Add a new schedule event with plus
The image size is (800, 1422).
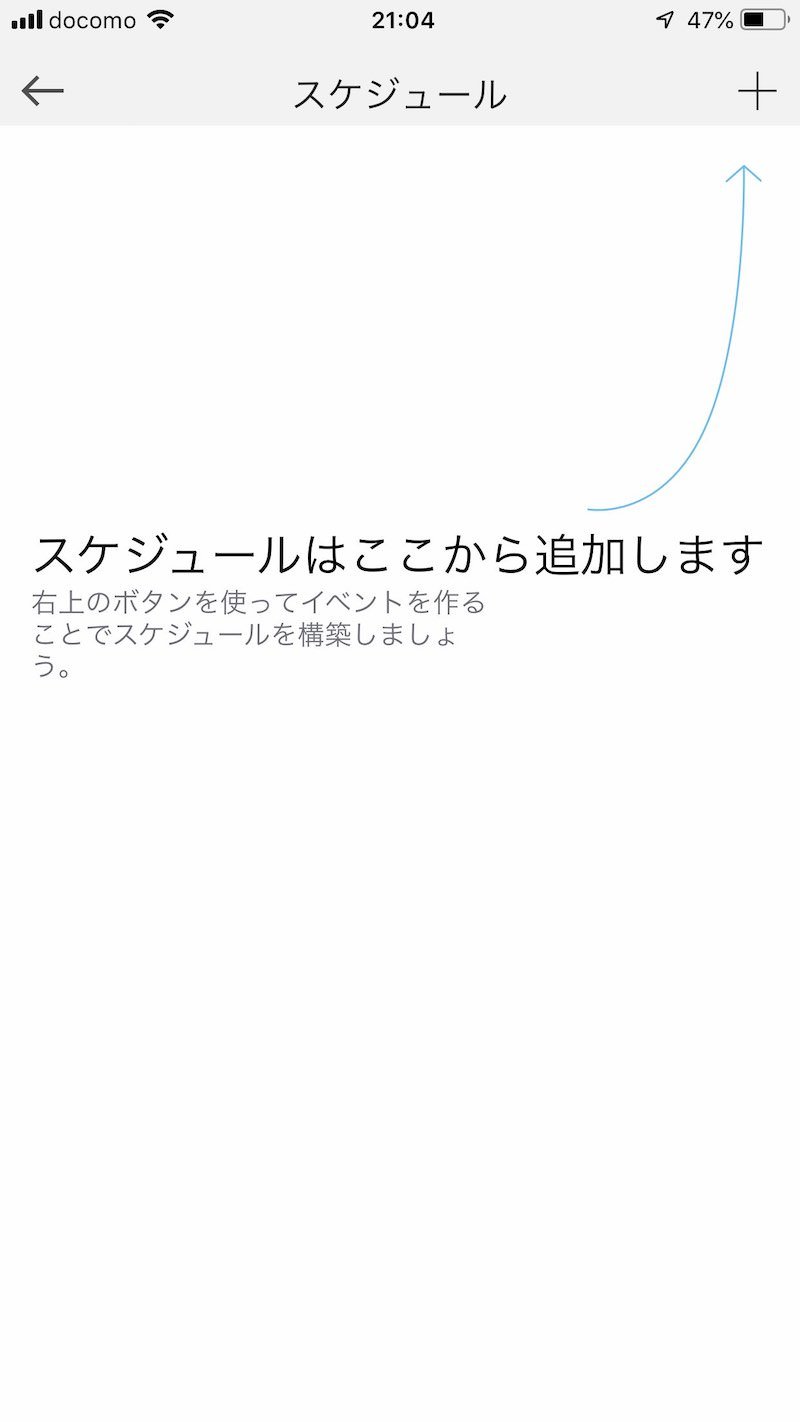757,92
